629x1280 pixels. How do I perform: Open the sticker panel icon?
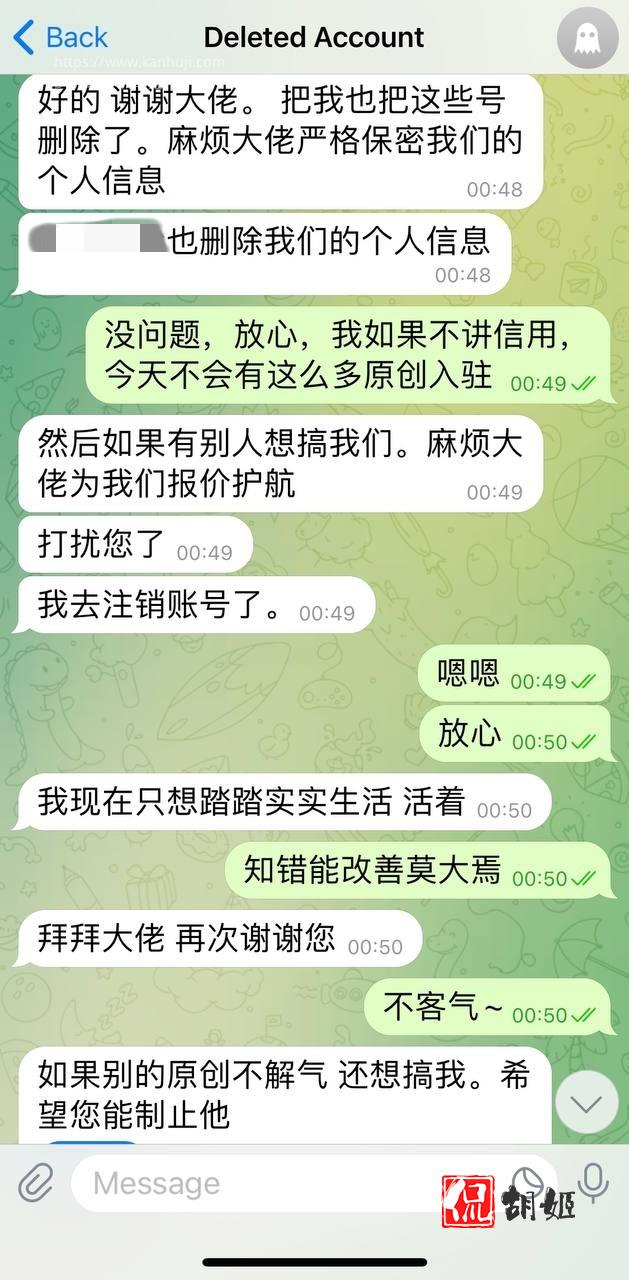coord(526,1180)
